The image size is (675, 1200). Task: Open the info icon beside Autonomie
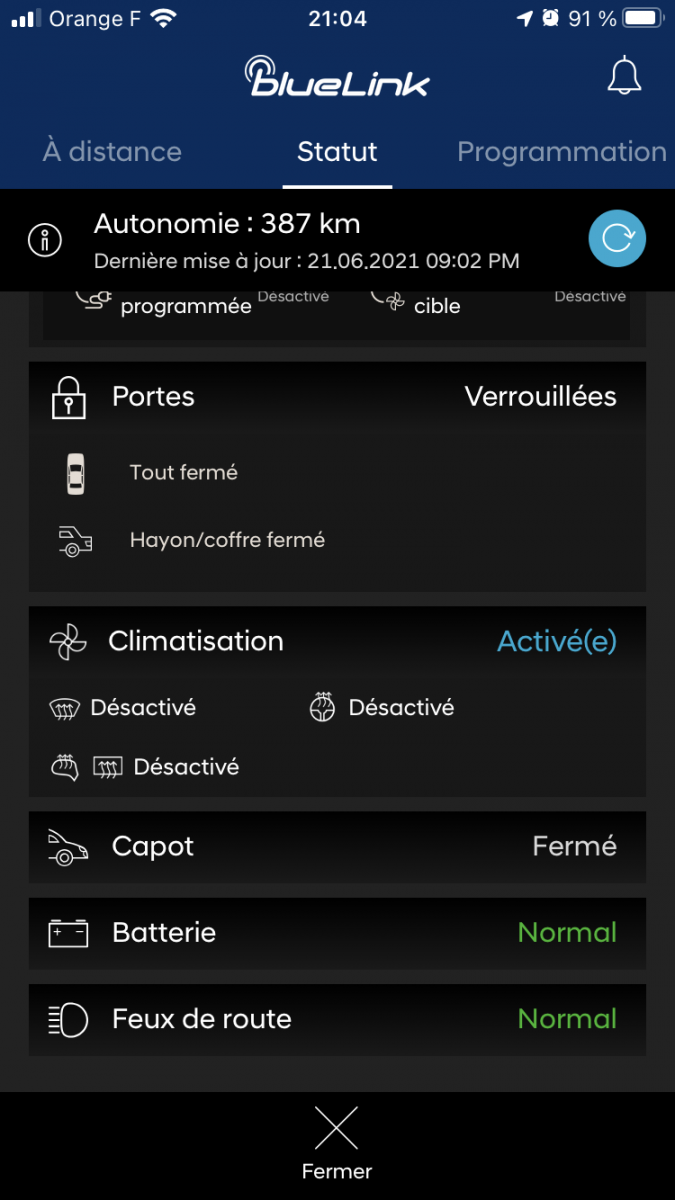[x=45, y=240]
